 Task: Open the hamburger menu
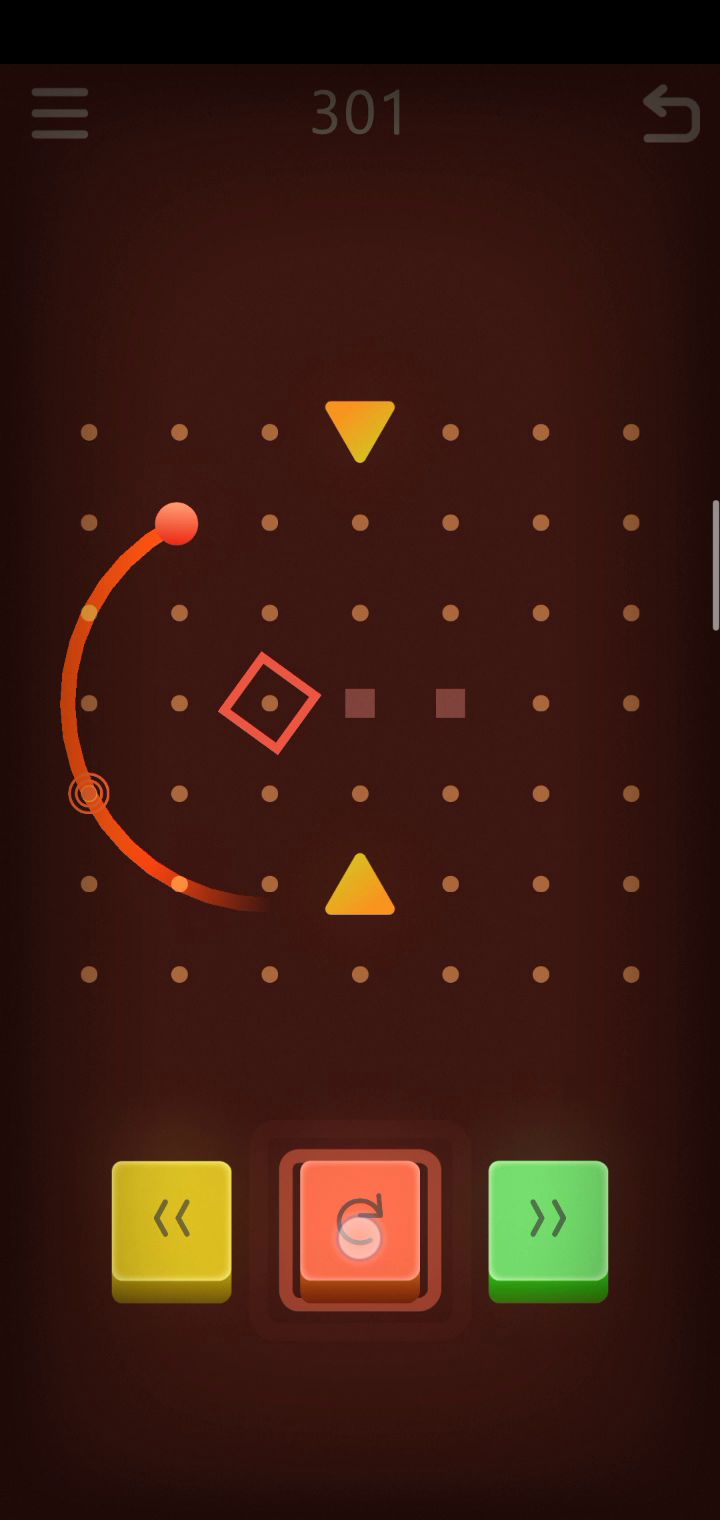(x=60, y=113)
